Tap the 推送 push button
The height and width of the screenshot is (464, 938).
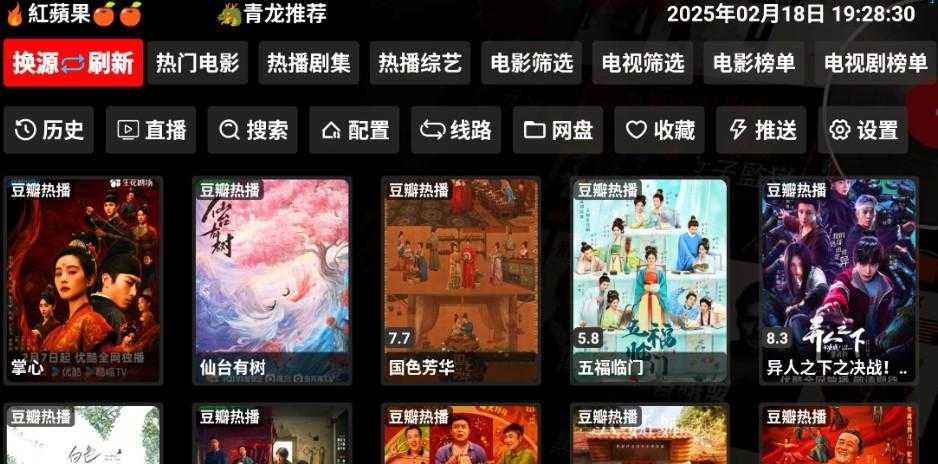tap(762, 130)
